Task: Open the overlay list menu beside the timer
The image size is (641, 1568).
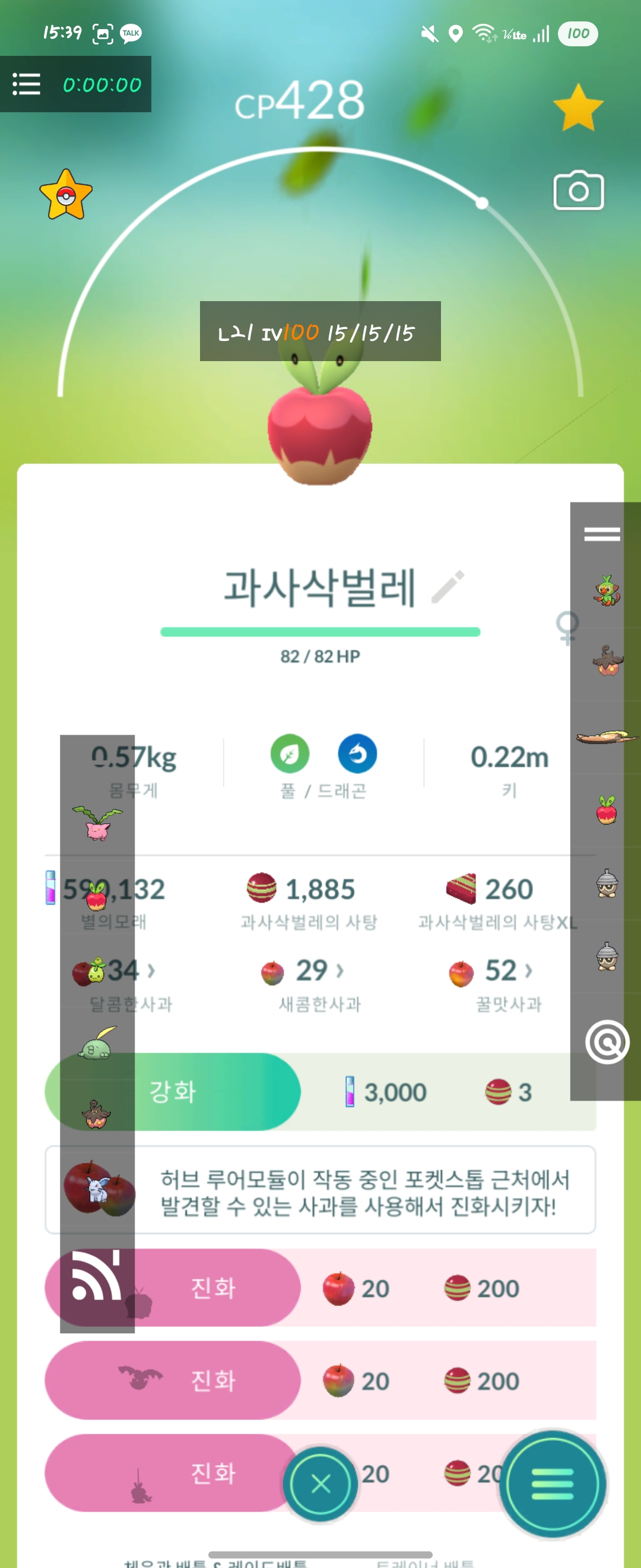Action: 27,84
